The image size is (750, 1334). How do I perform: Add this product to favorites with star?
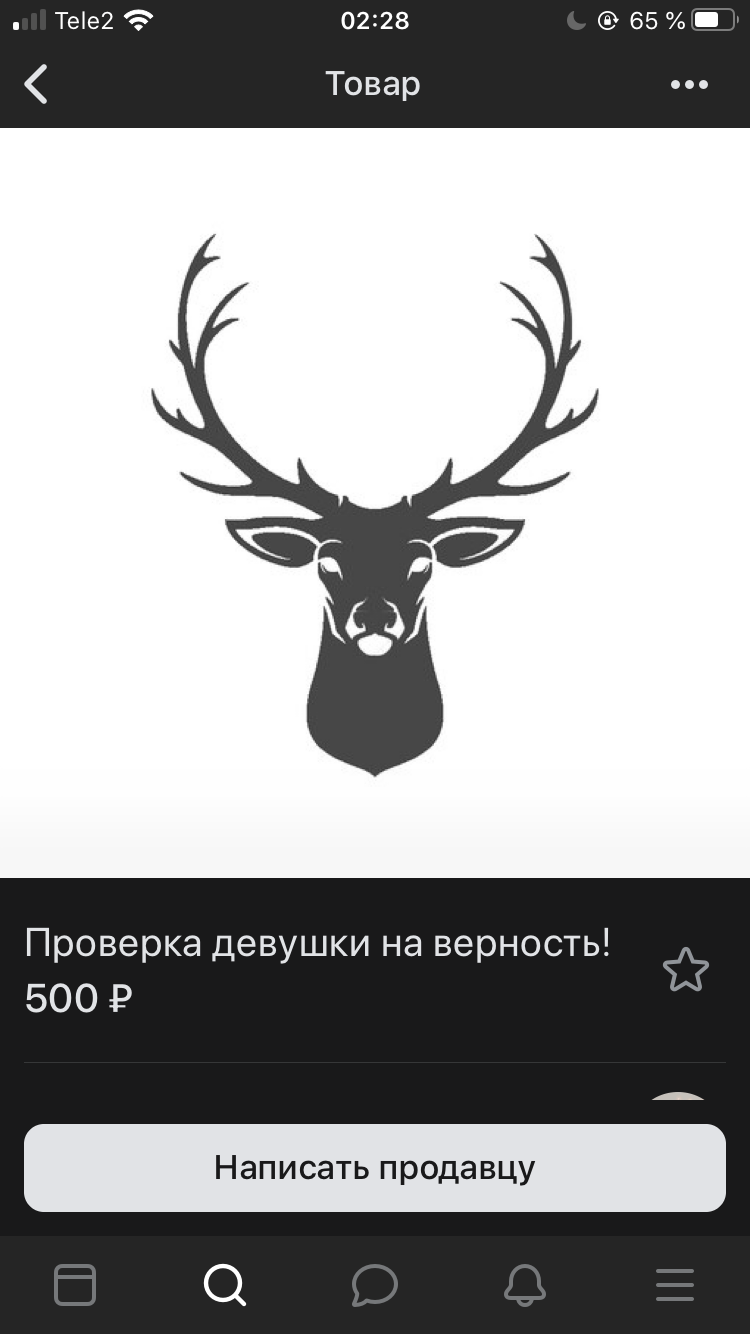tap(686, 970)
